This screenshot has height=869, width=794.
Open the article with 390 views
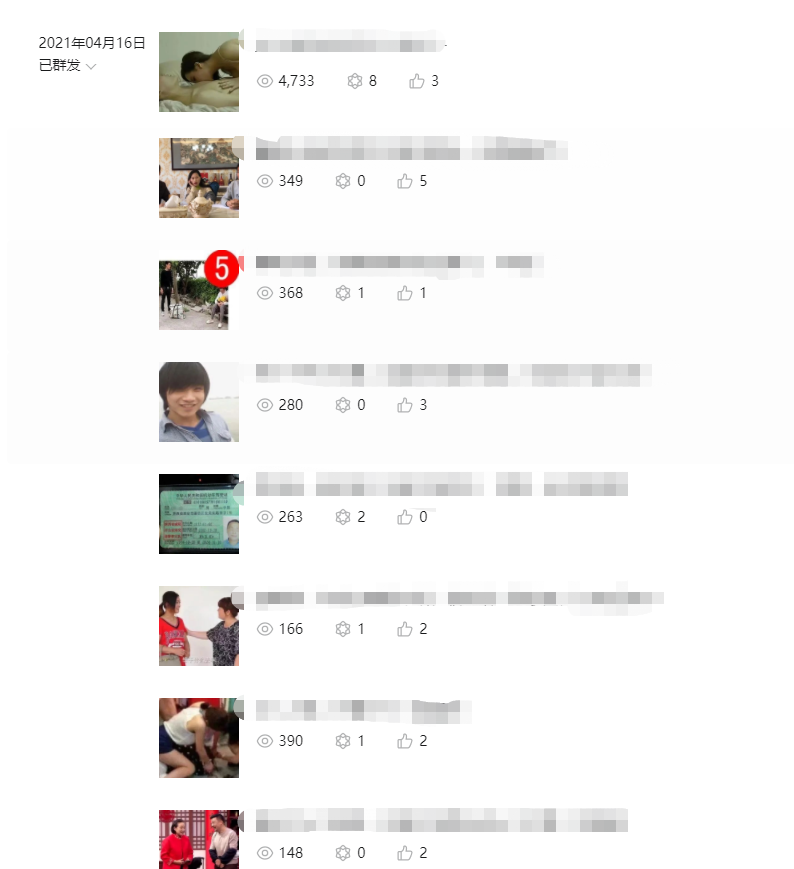[x=362, y=711]
